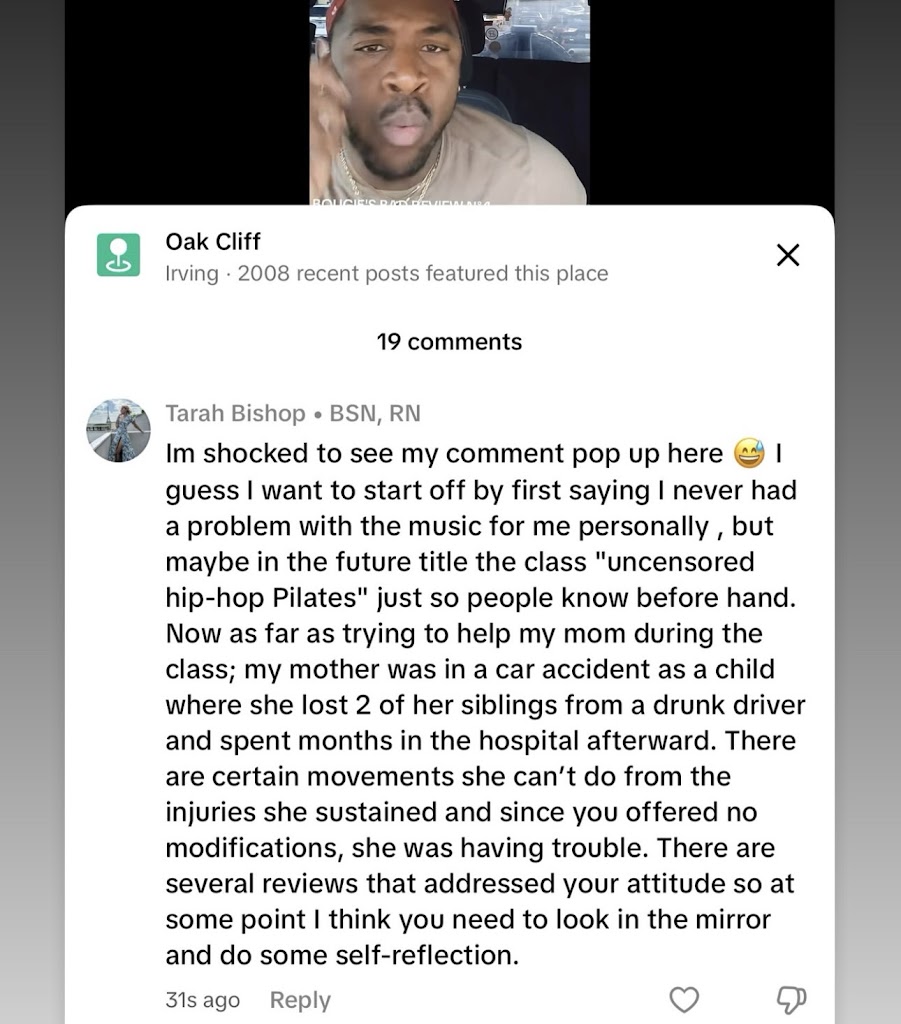Open Tarah Bishop's profile picture
The width and height of the screenshot is (901, 1024).
119,430
